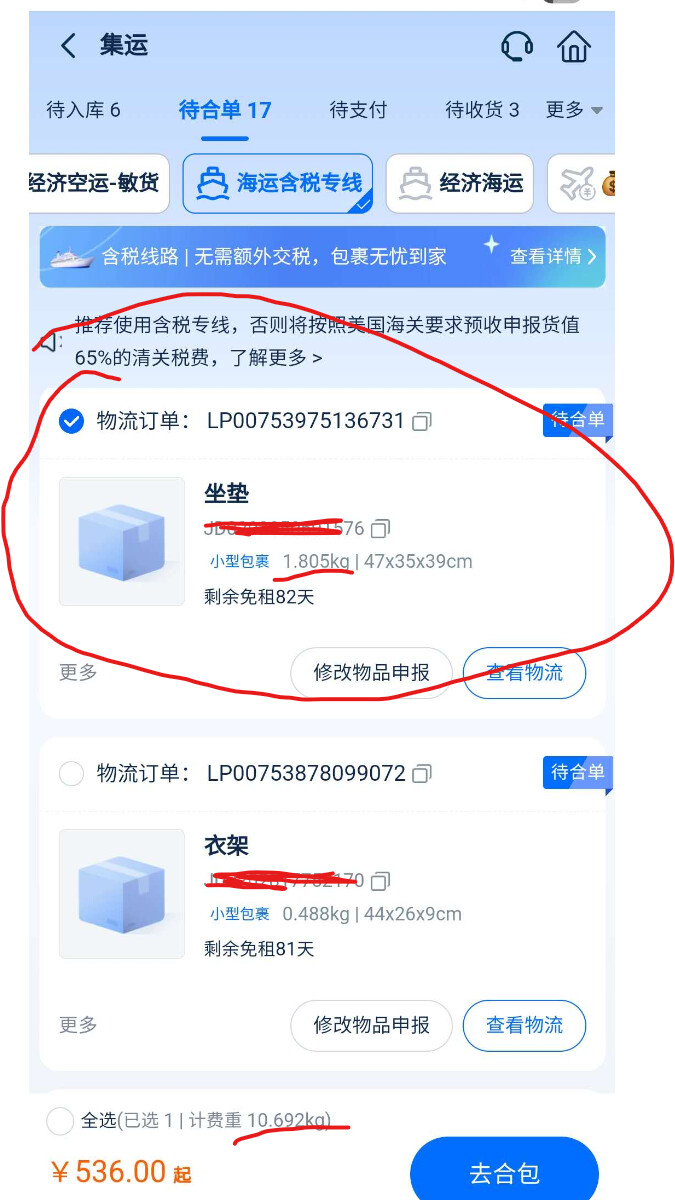The width and height of the screenshot is (675, 1200).
Task: Uncheck the 坐垫 order checkbox
Action: pyautogui.click(x=71, y=421)
